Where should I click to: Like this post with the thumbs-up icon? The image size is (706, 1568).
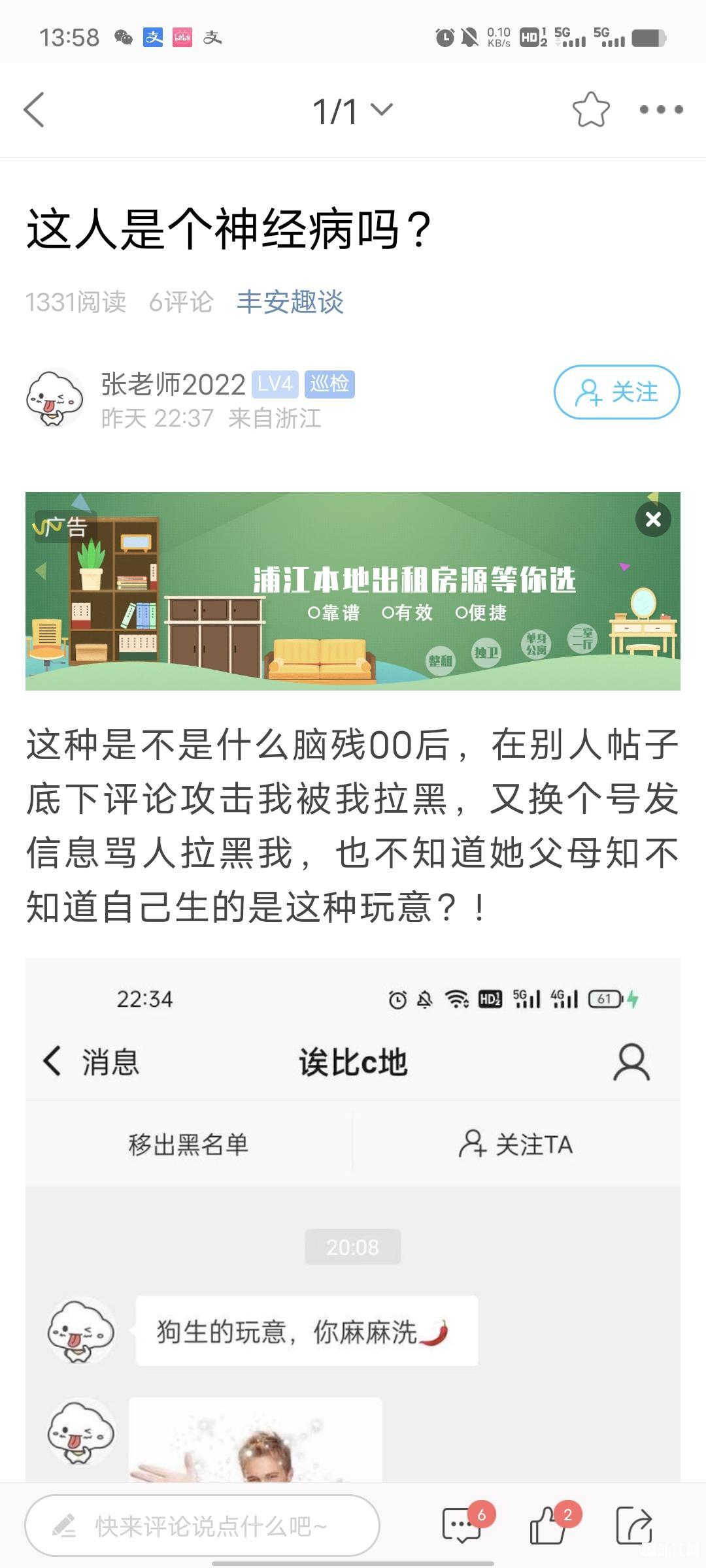coord(549,1525)
